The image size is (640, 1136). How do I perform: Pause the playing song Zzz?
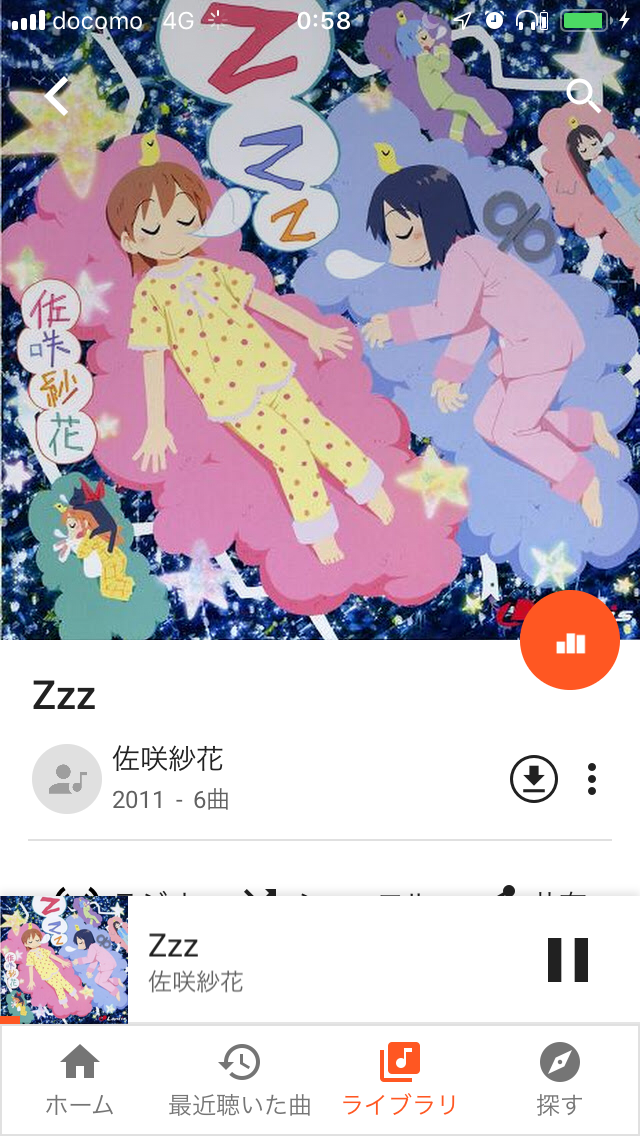tap(568, 960)
